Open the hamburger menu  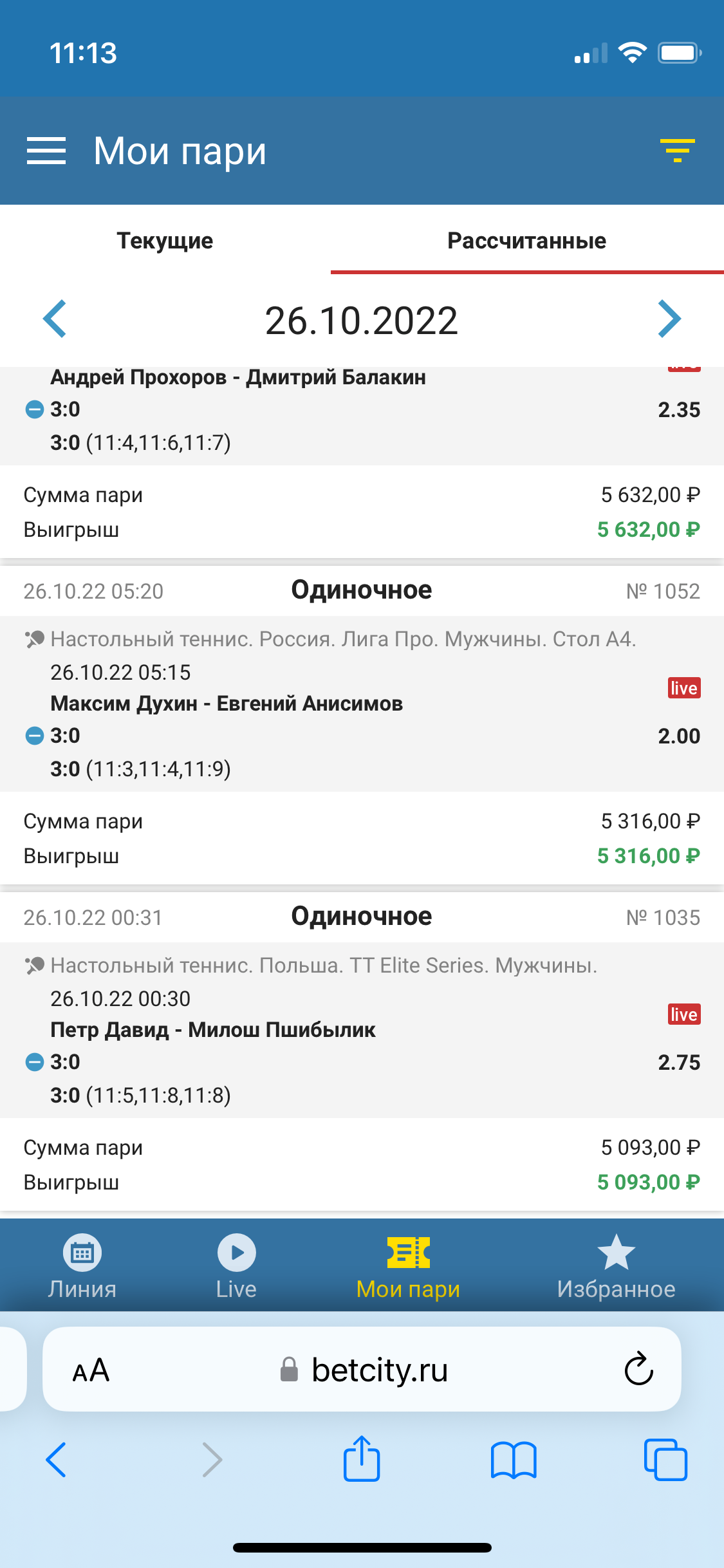pyautogui.click(x=46, y=151)
